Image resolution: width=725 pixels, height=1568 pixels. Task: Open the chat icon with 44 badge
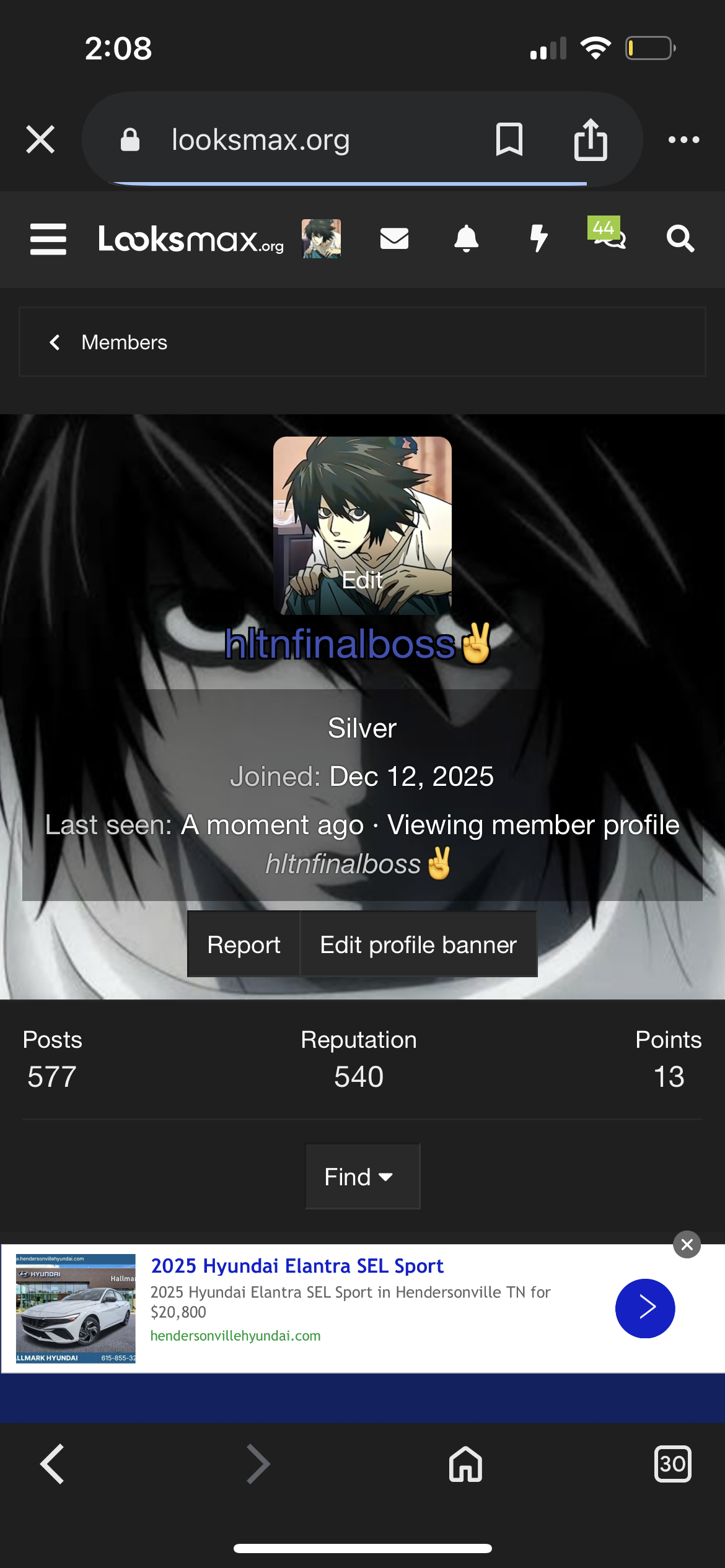[x=609, y=235]
